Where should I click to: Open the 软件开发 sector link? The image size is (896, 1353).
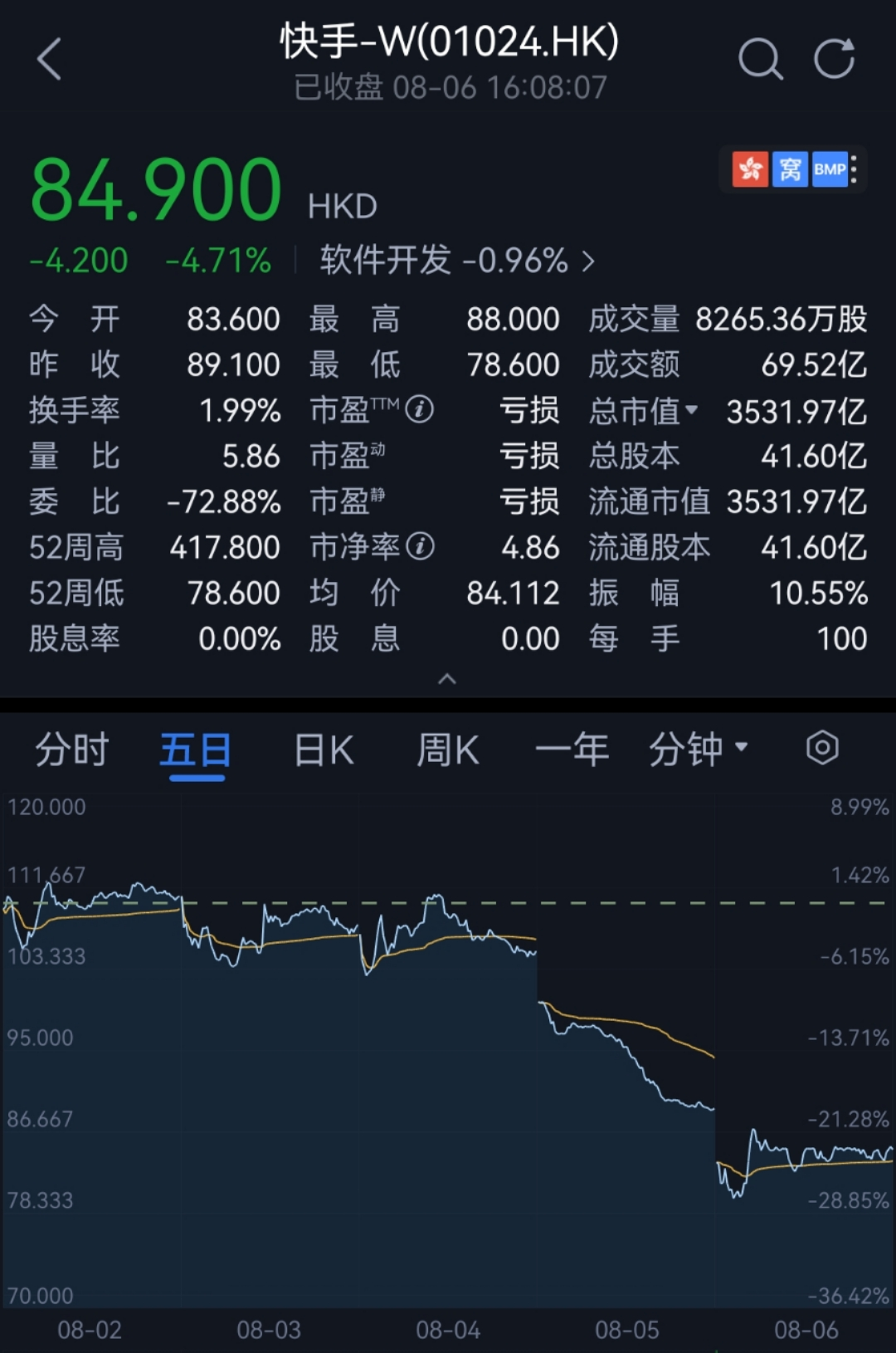pyautogui.click(x=456, y=261)
